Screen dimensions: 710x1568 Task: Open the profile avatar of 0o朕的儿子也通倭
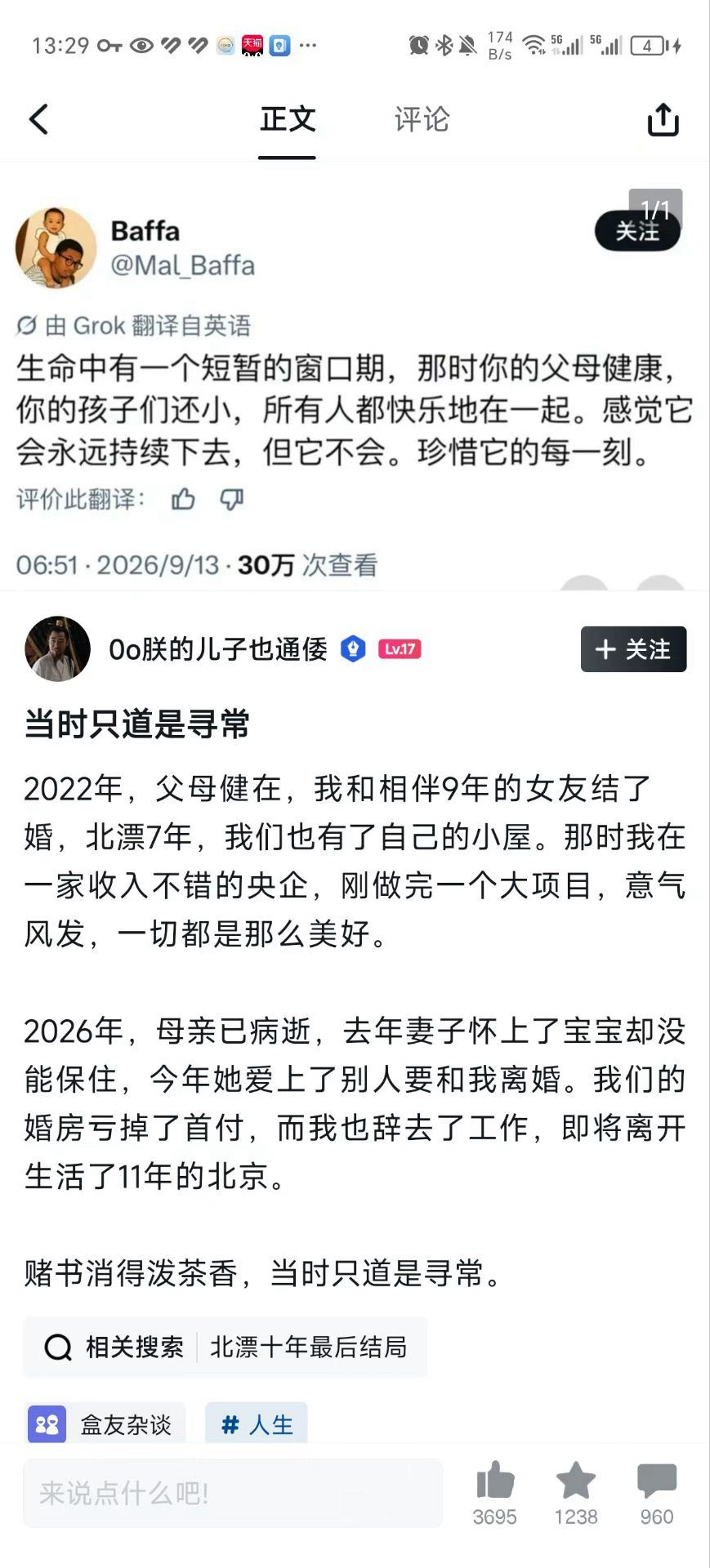57,649
